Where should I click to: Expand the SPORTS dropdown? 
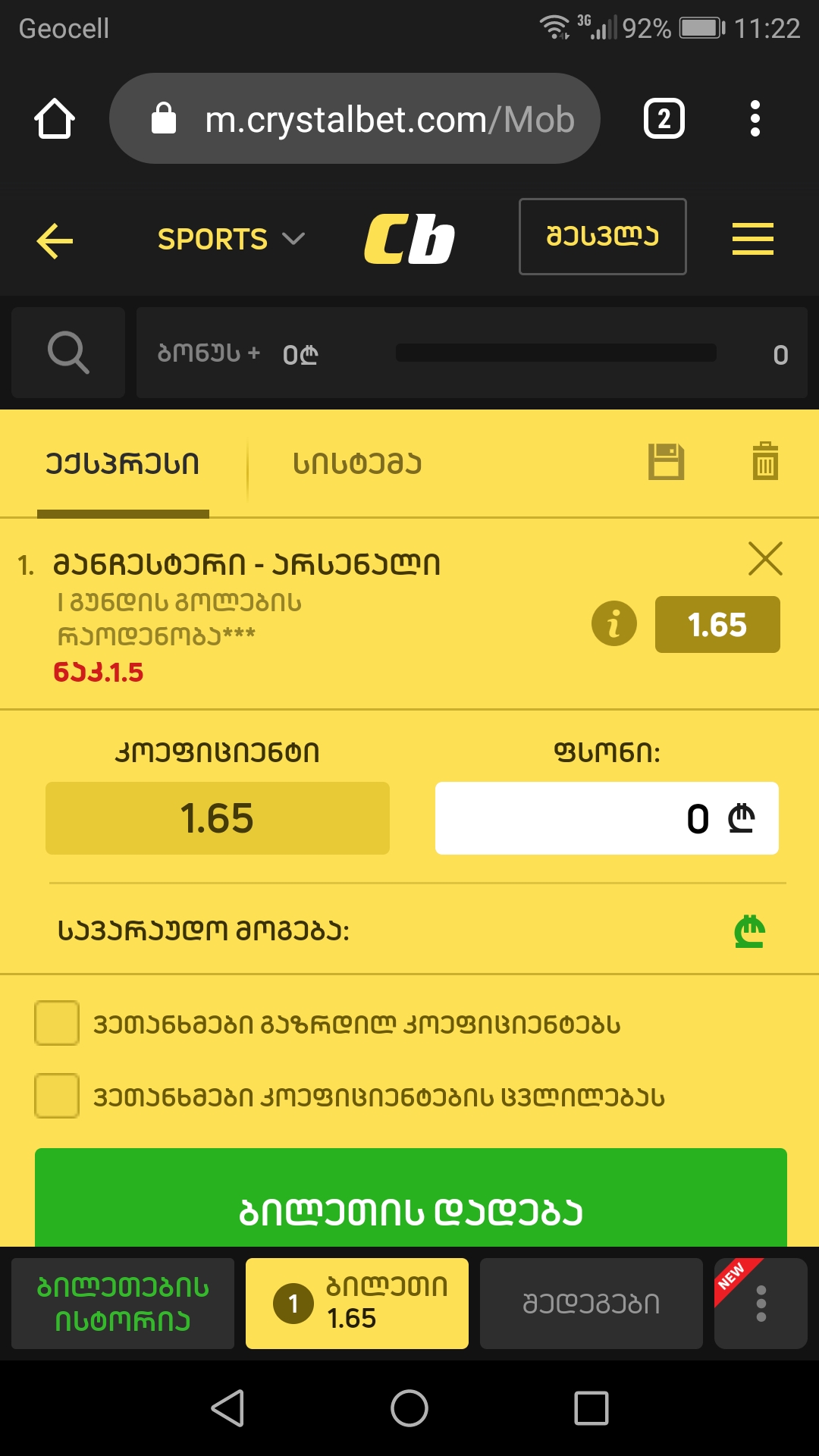coord(231,240)
